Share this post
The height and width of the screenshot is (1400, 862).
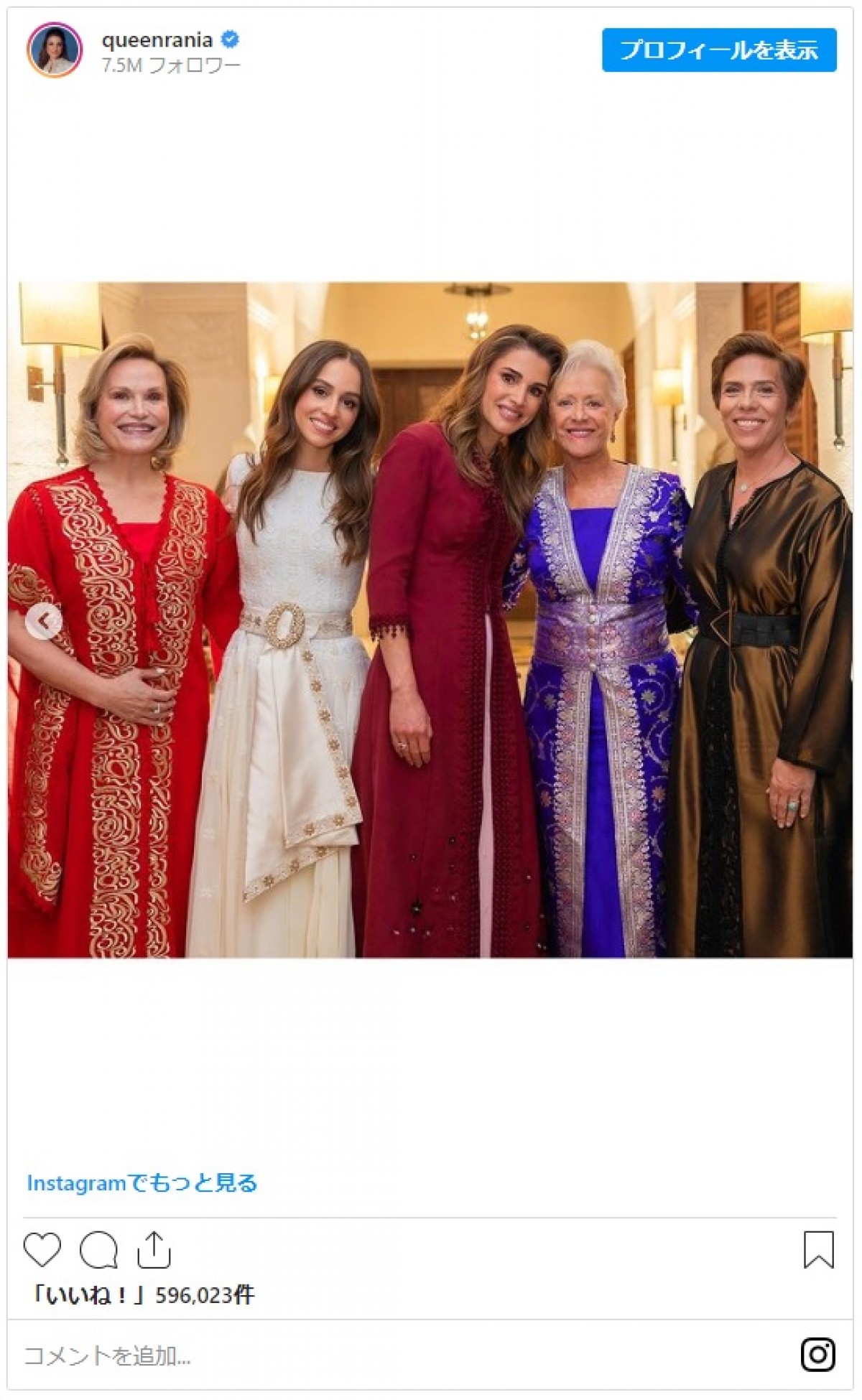[x=154, y=1250]
